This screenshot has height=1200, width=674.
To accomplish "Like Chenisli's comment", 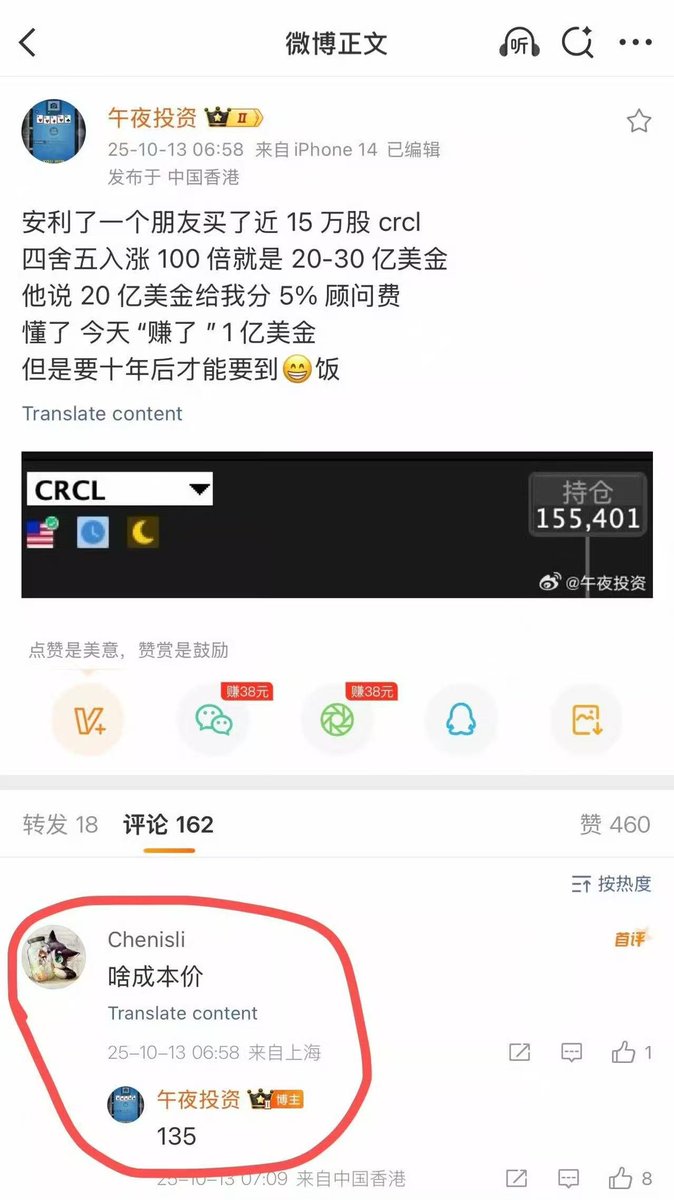I will 624,1052.
